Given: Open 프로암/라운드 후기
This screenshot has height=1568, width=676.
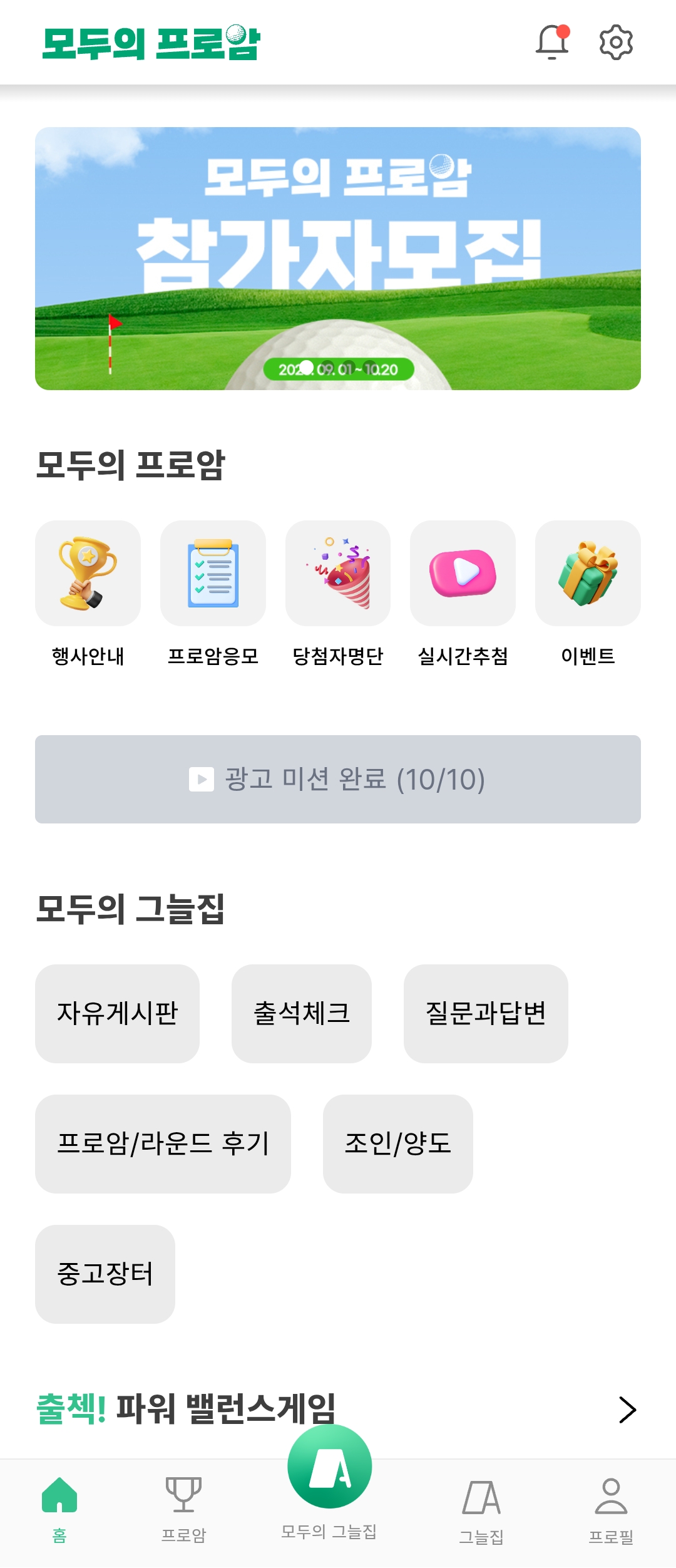Looking at the screenshot, I should (x=163, y=1143).
